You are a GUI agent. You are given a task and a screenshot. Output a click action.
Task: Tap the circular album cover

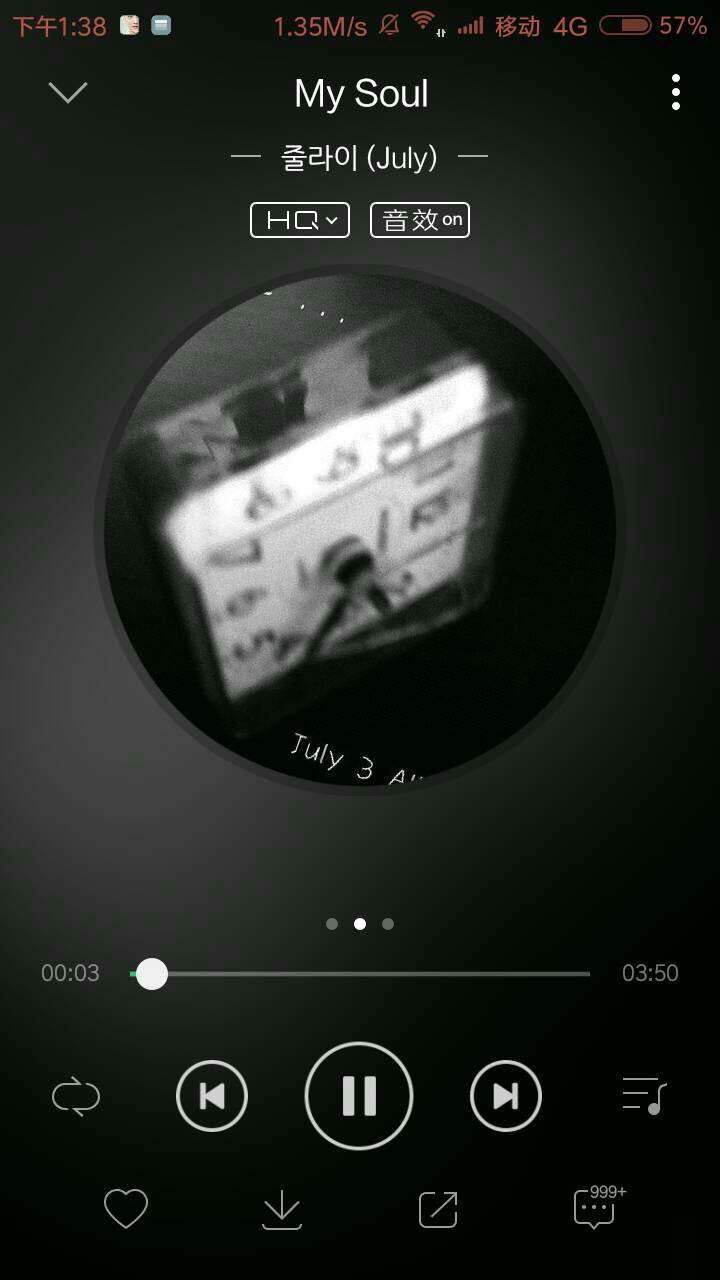[360, 529]
